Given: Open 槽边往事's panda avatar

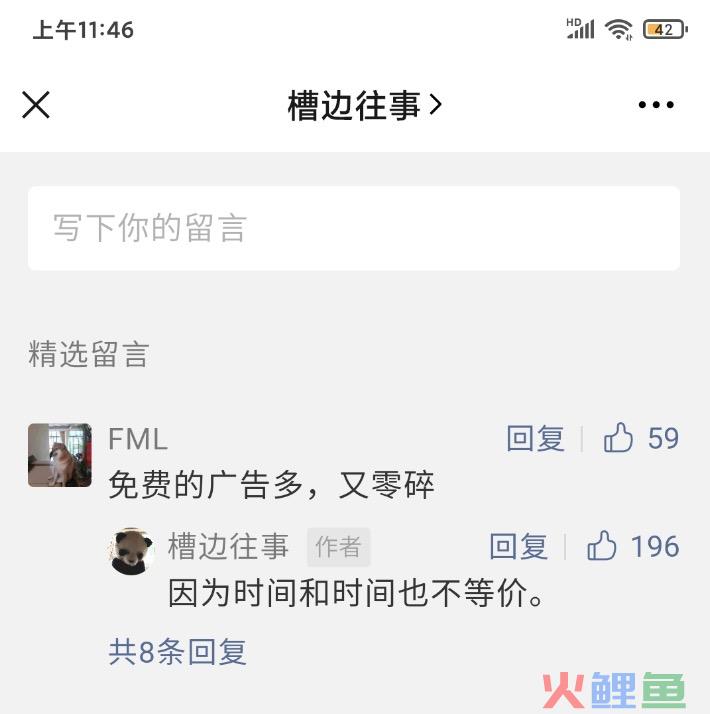Looking at the screenshot, I should click(x=131, y=551).
